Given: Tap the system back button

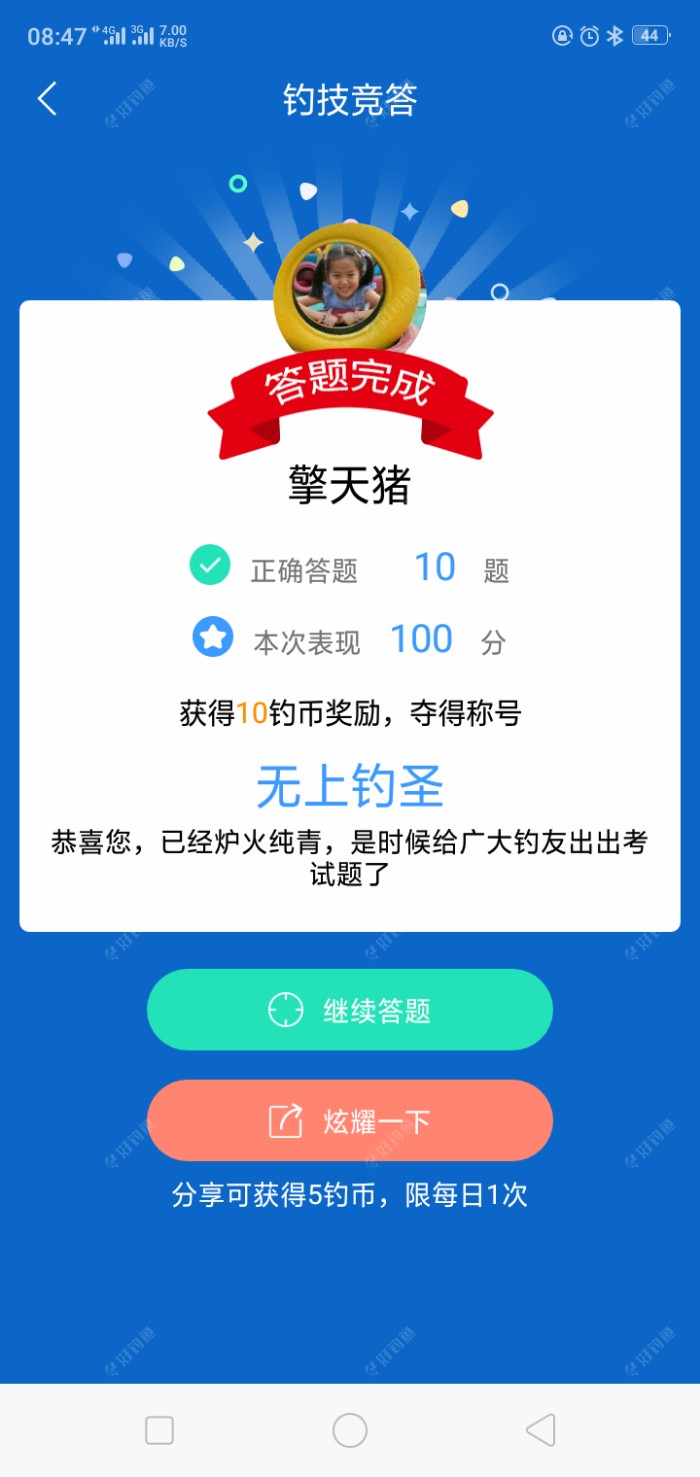Looking at the screenshot, I should pyautogui.click(x=541, y=1430).
